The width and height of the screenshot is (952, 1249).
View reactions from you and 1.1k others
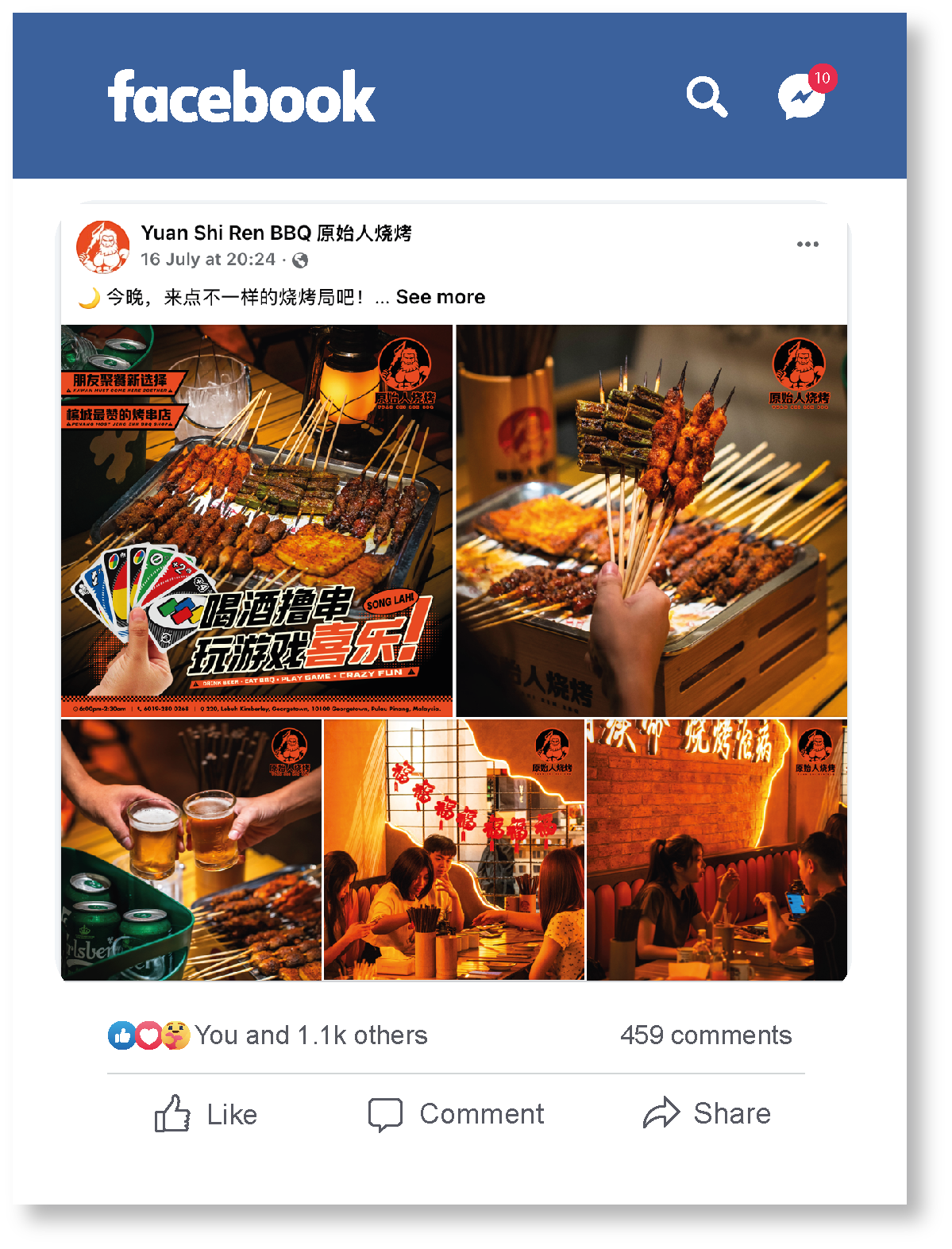[310, 1035]
